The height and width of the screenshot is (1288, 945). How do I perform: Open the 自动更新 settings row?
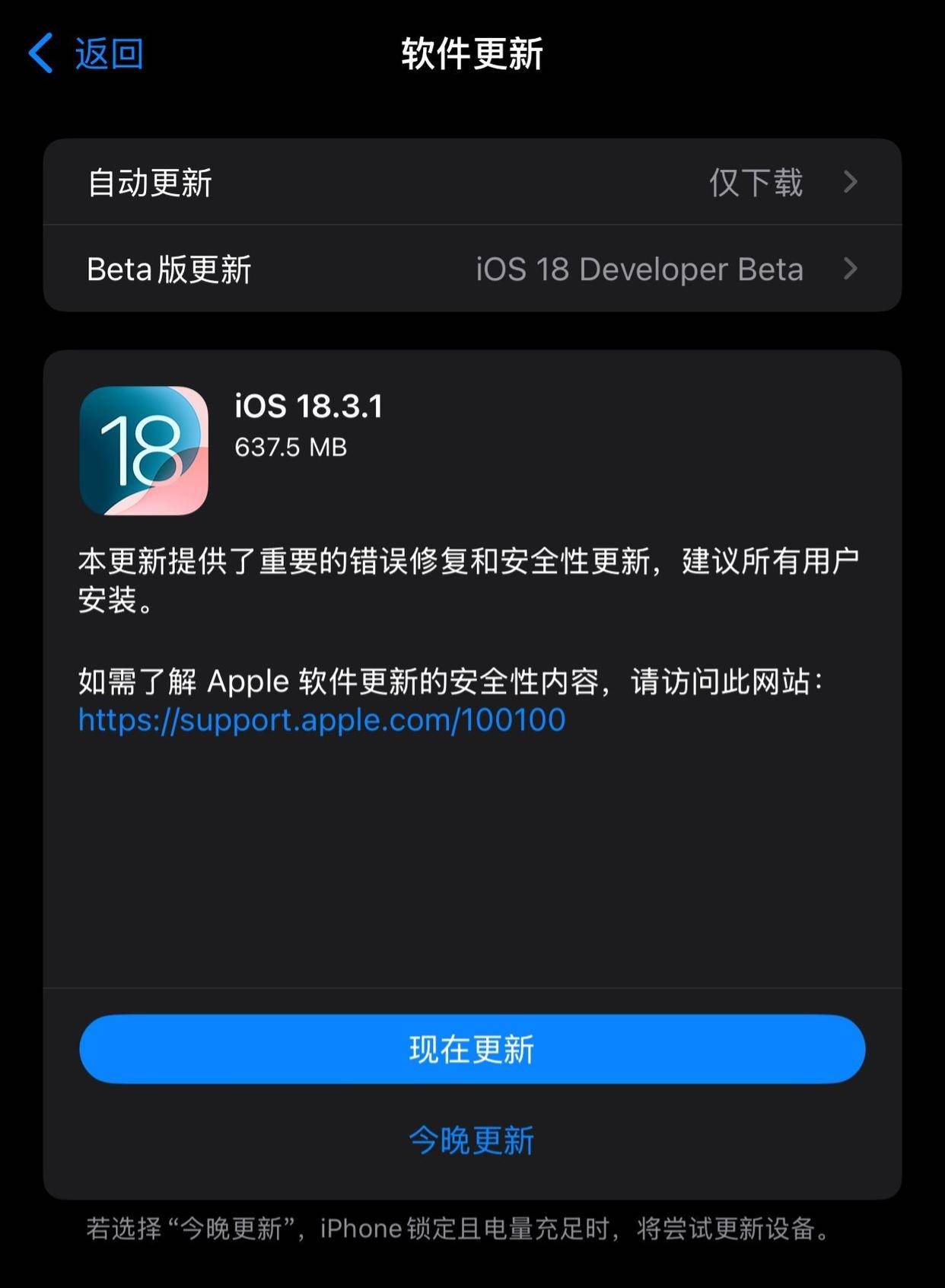472,183
